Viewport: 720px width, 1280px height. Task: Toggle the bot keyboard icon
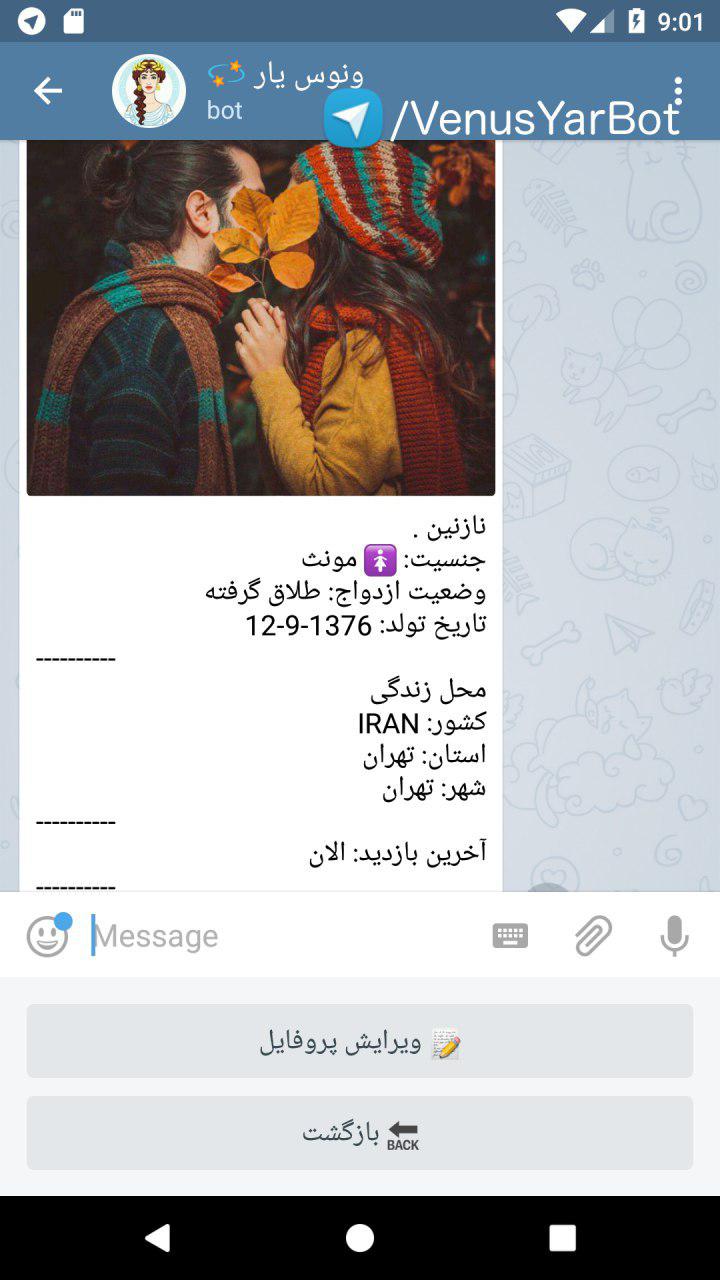[x=510, y=936]
